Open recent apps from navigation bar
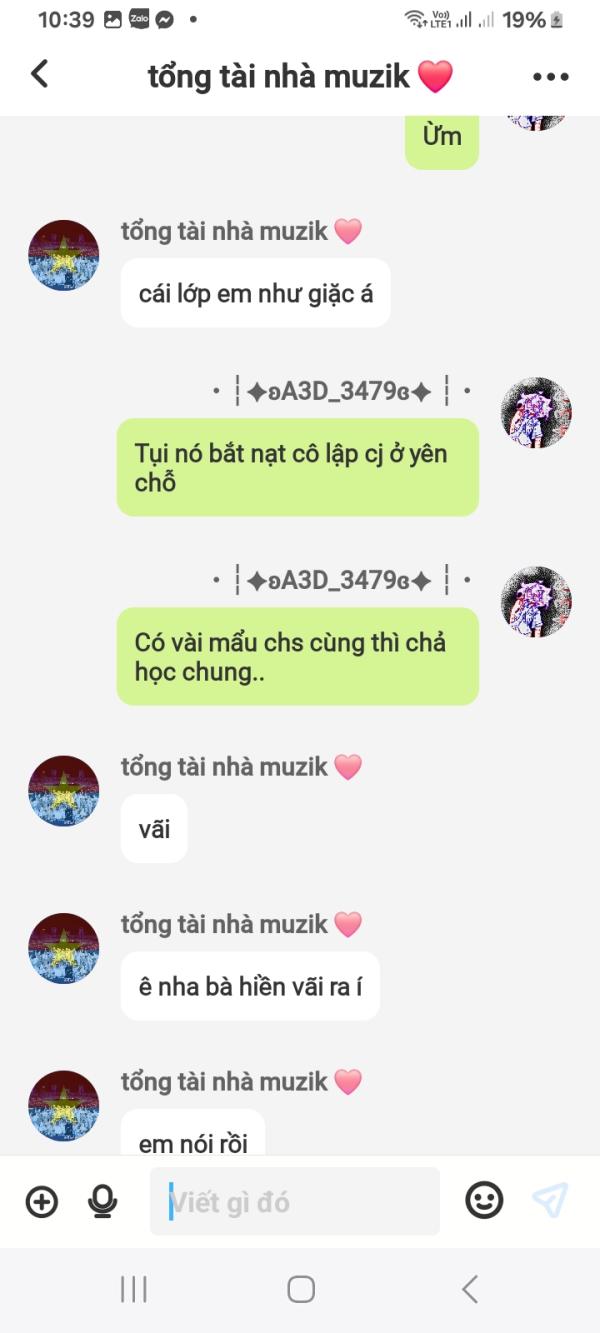 point(134,1289)
